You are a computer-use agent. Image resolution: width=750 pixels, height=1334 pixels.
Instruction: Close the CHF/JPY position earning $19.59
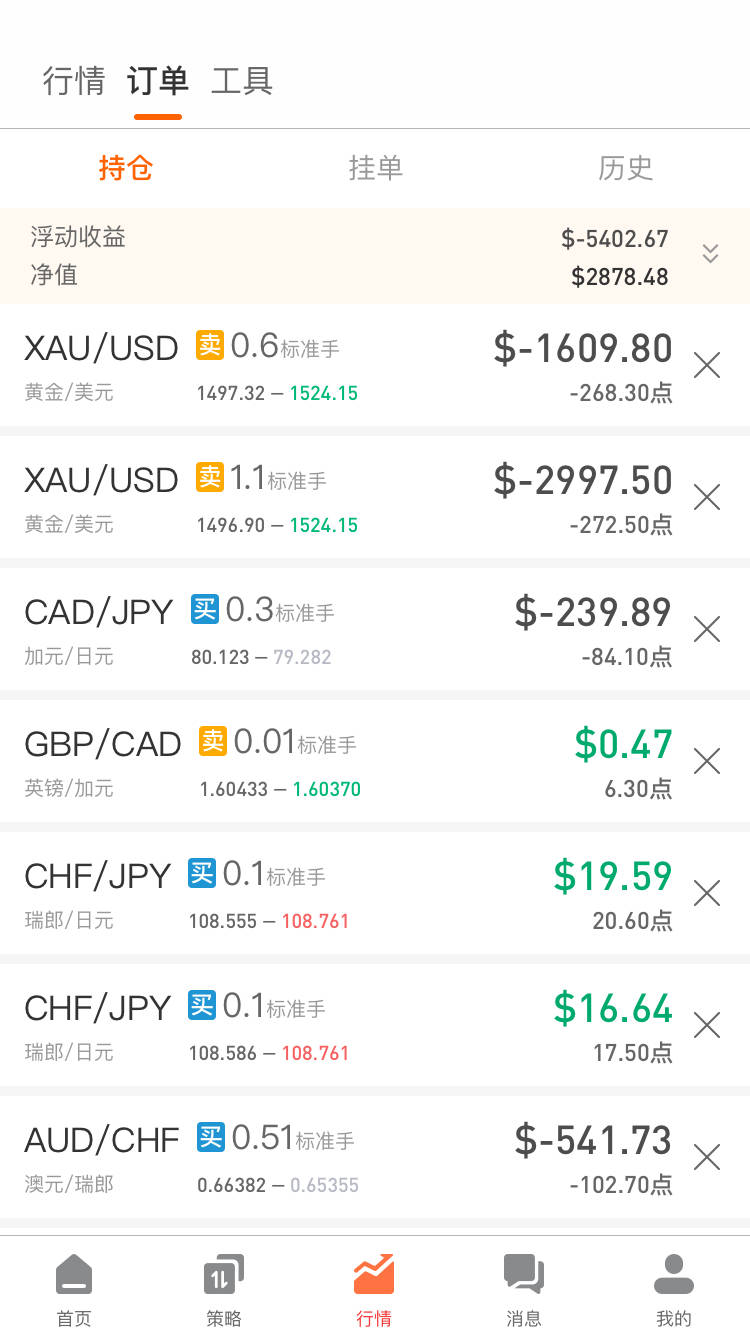707,893
